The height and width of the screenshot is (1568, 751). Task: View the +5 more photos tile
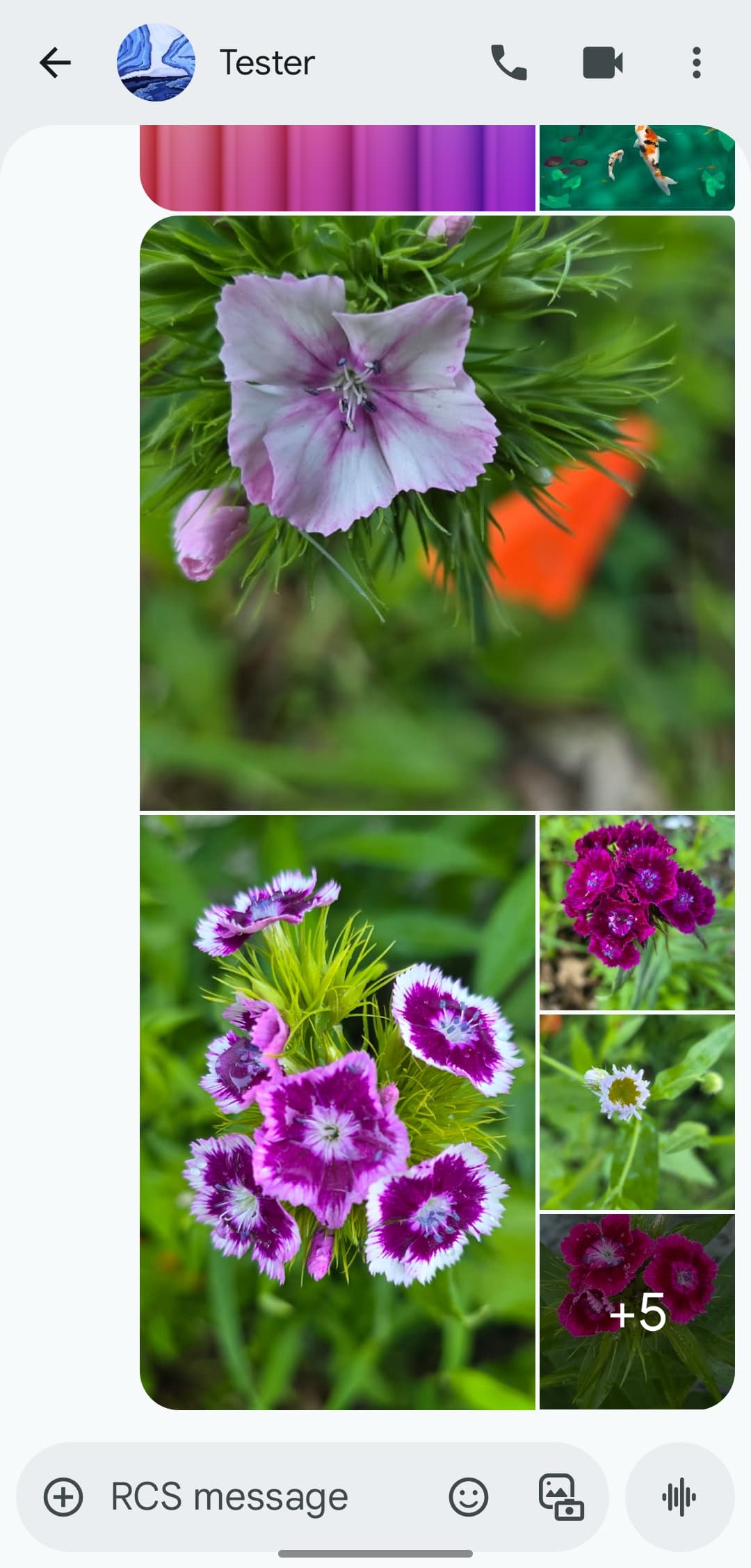tap(637, 1311)
